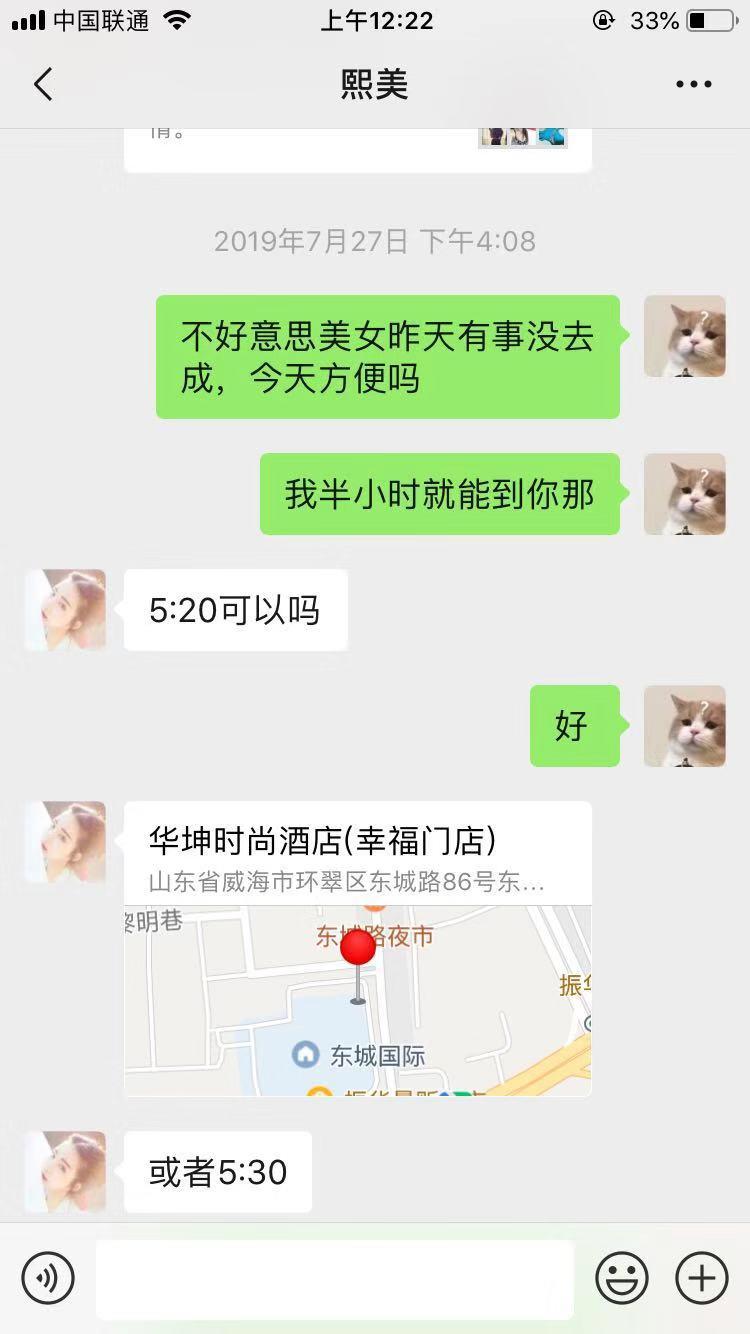
Task: Open the 华坤时尚酒店 location card
Action: [357, 948]
